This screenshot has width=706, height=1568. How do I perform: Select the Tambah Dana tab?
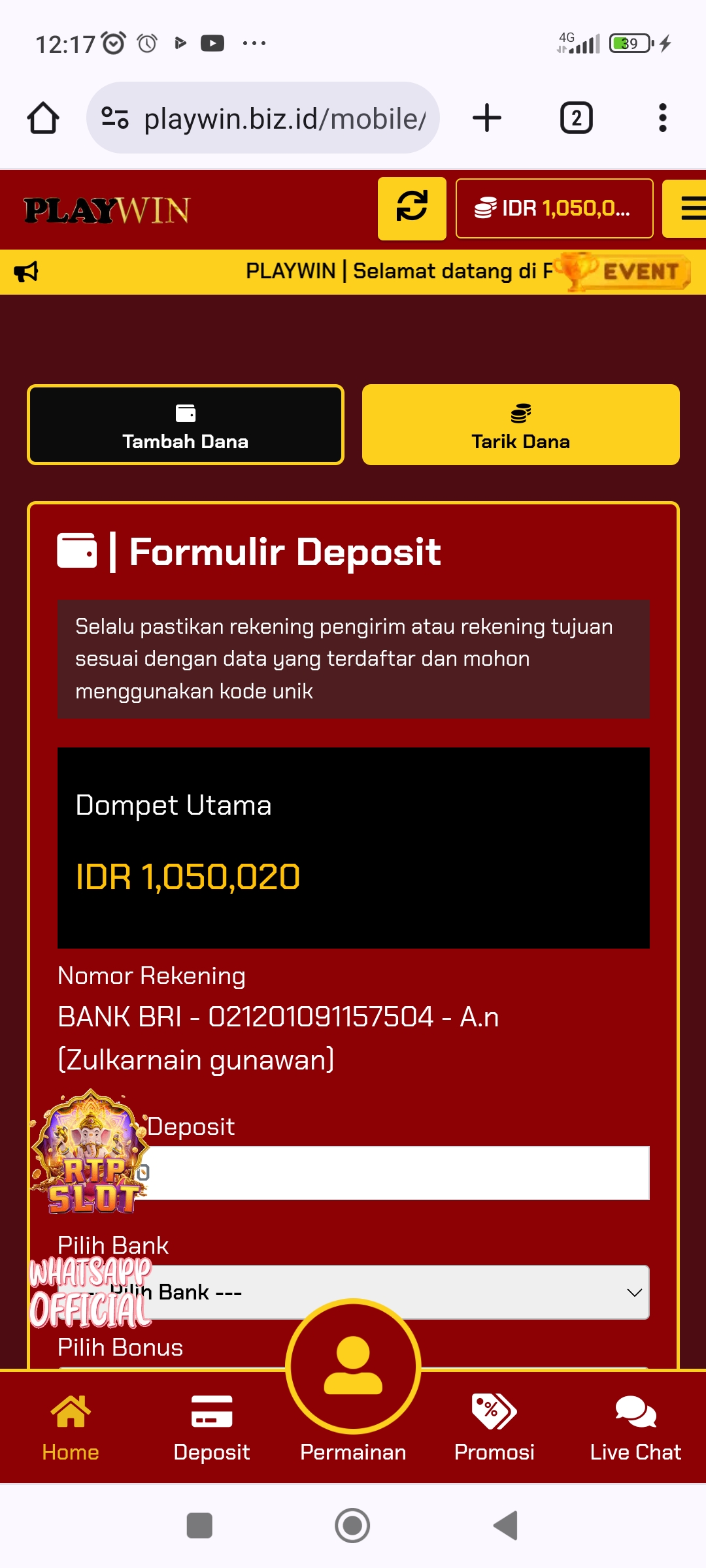tap(186, 425)
